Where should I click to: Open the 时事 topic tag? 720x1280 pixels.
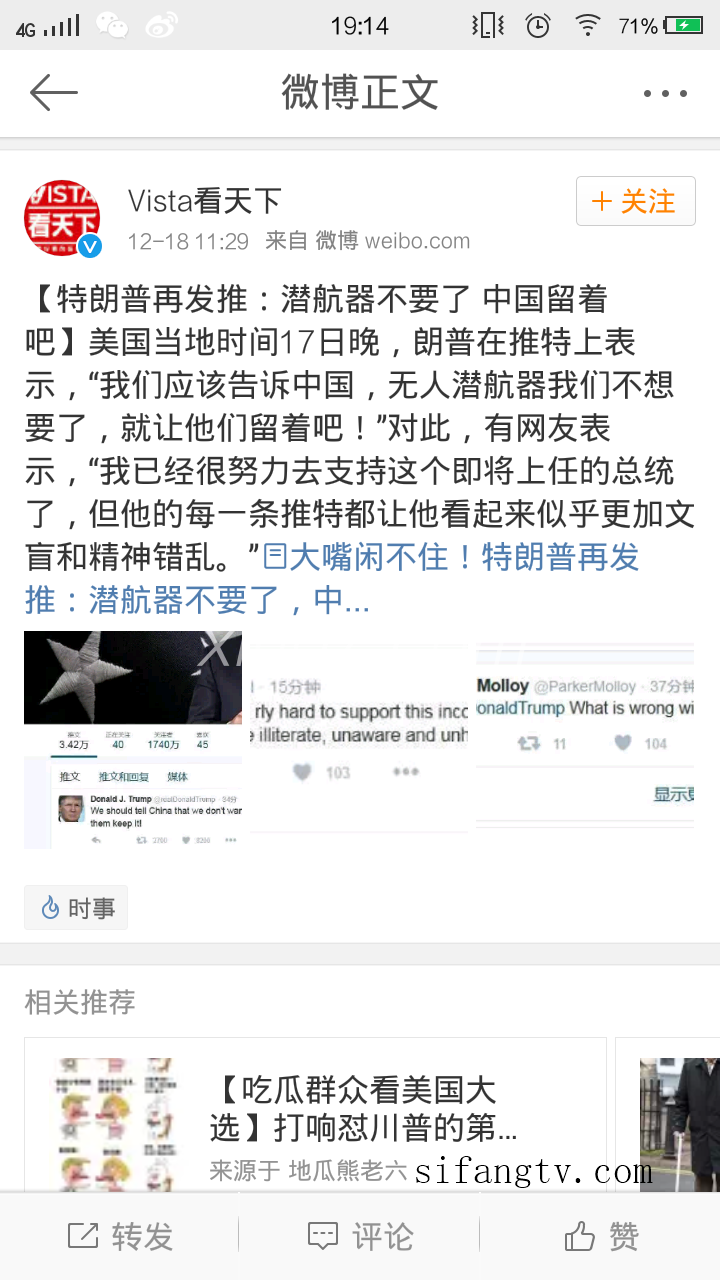click(77, 908)
